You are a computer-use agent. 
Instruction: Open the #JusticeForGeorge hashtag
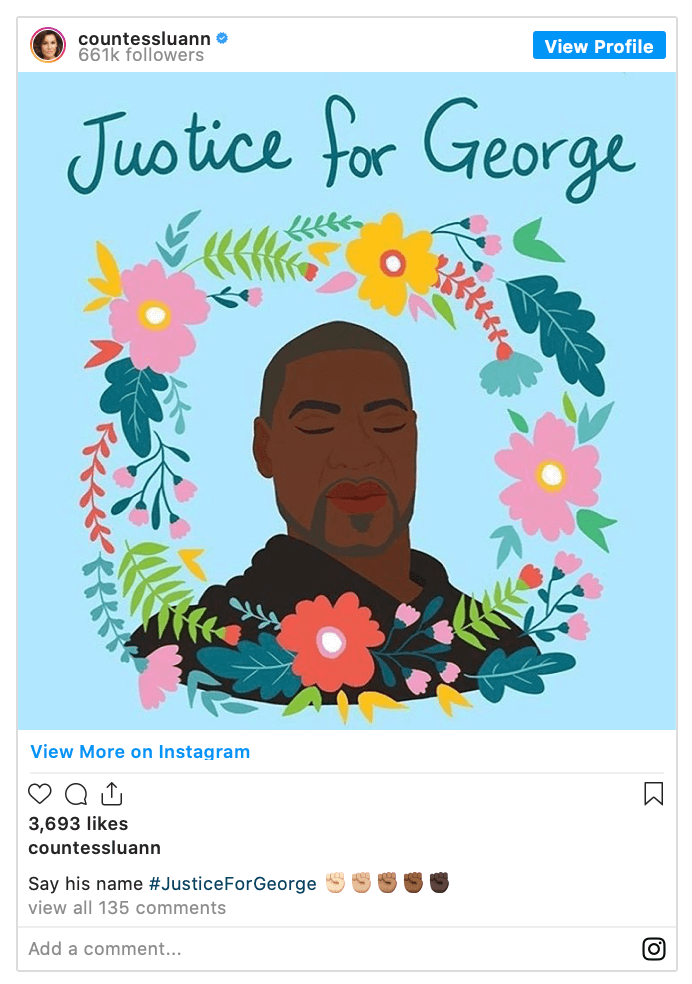[232, 884]
